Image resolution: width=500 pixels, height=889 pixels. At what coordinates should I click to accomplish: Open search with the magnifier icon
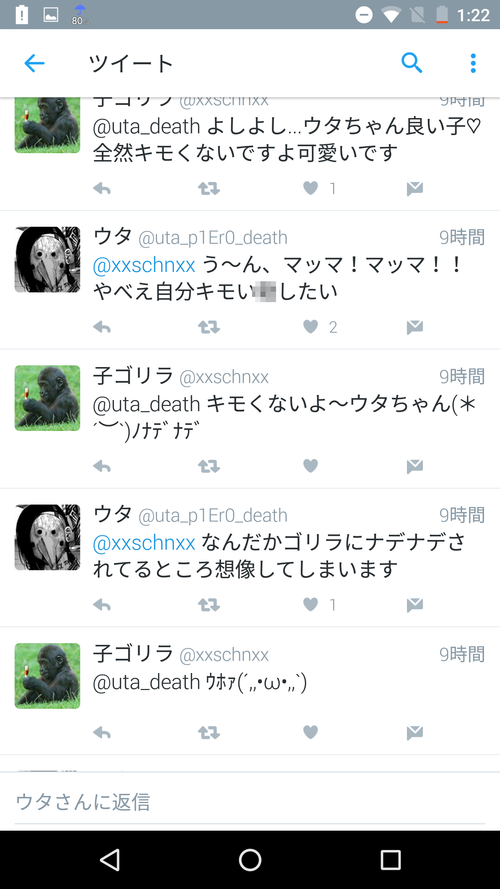coord(412,63)
